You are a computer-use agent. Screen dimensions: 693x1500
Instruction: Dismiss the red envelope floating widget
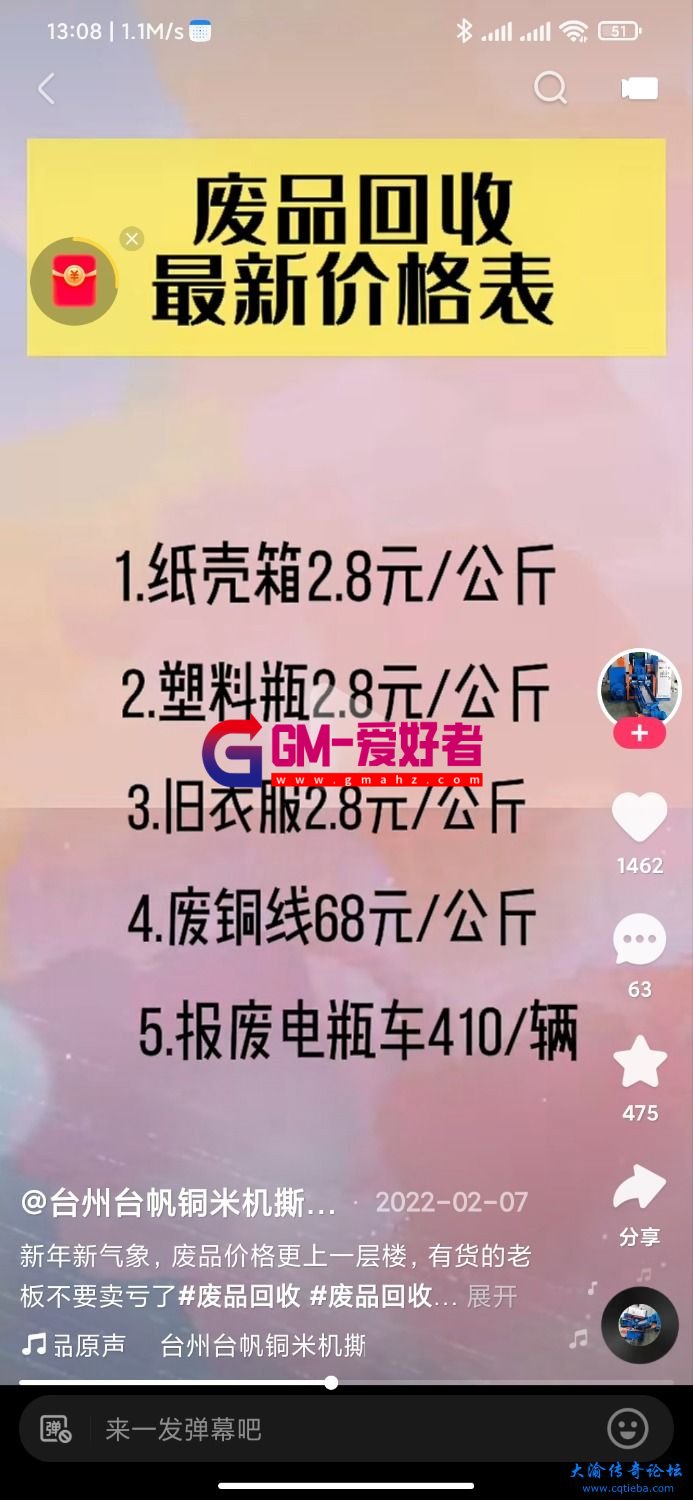pyautogui.click(x=132, y=238)
